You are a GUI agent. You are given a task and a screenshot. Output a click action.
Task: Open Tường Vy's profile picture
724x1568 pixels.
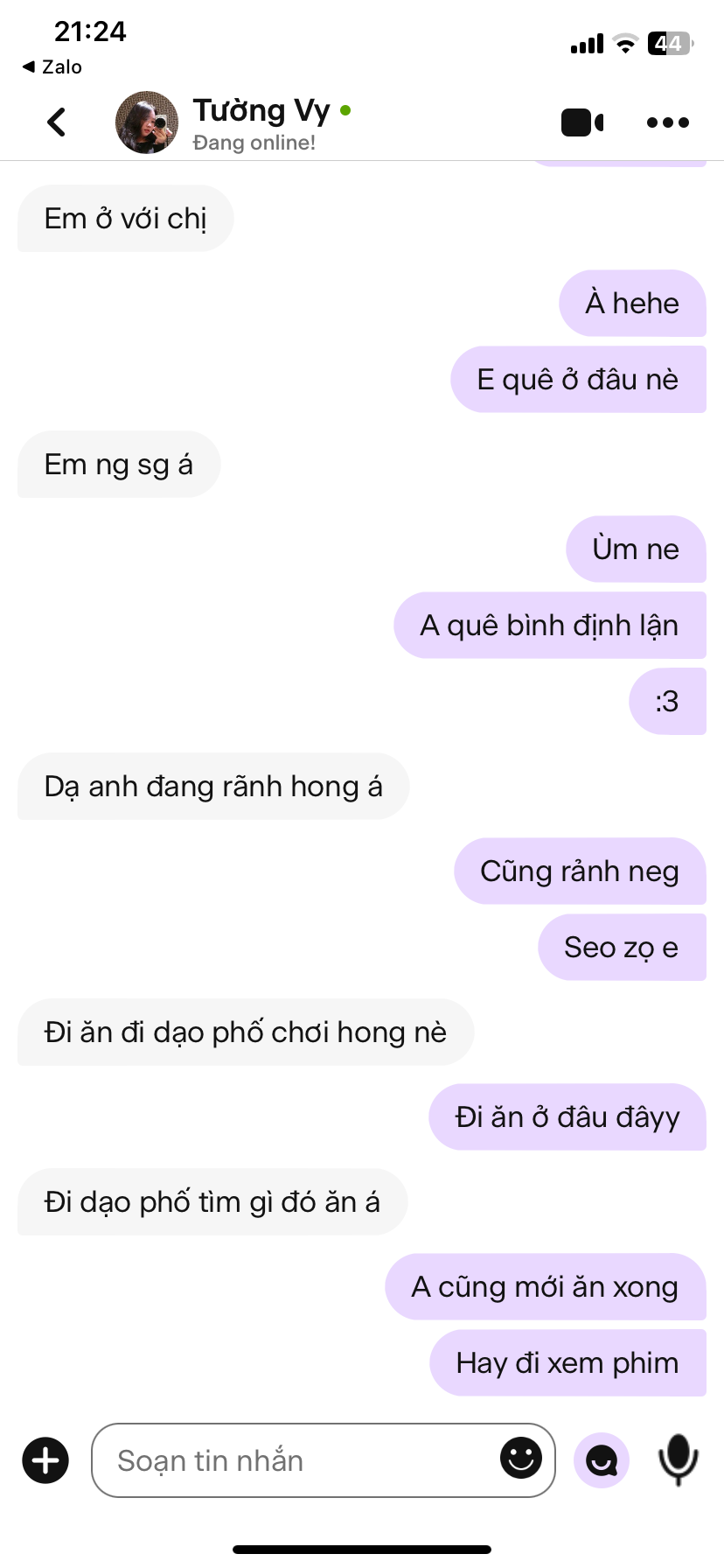click(147, 122)
